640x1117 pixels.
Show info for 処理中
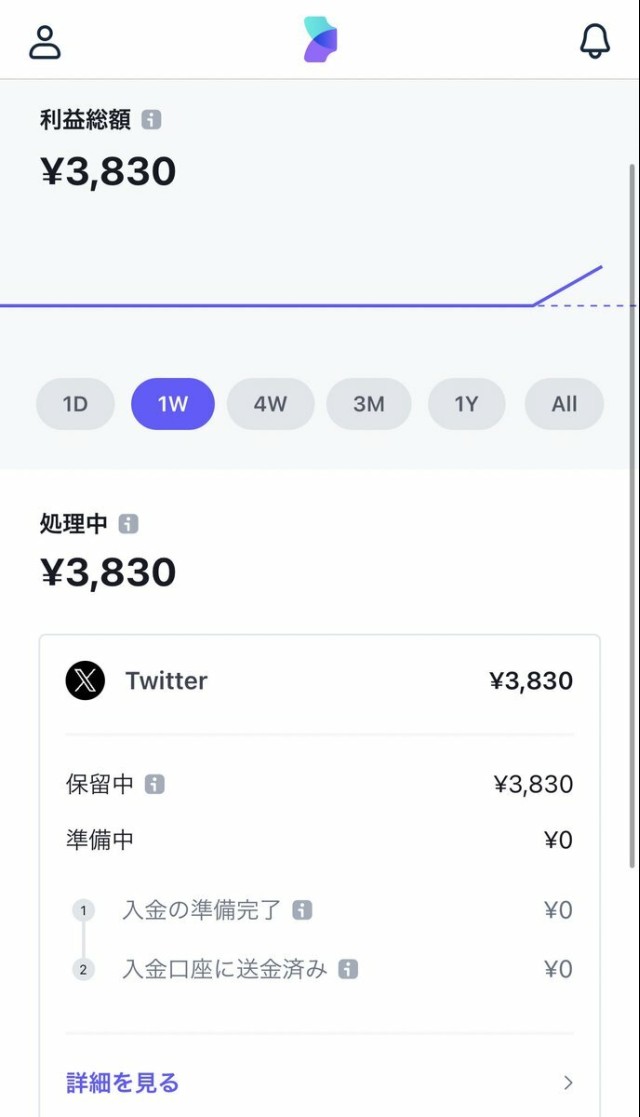[x=128, y=524]
